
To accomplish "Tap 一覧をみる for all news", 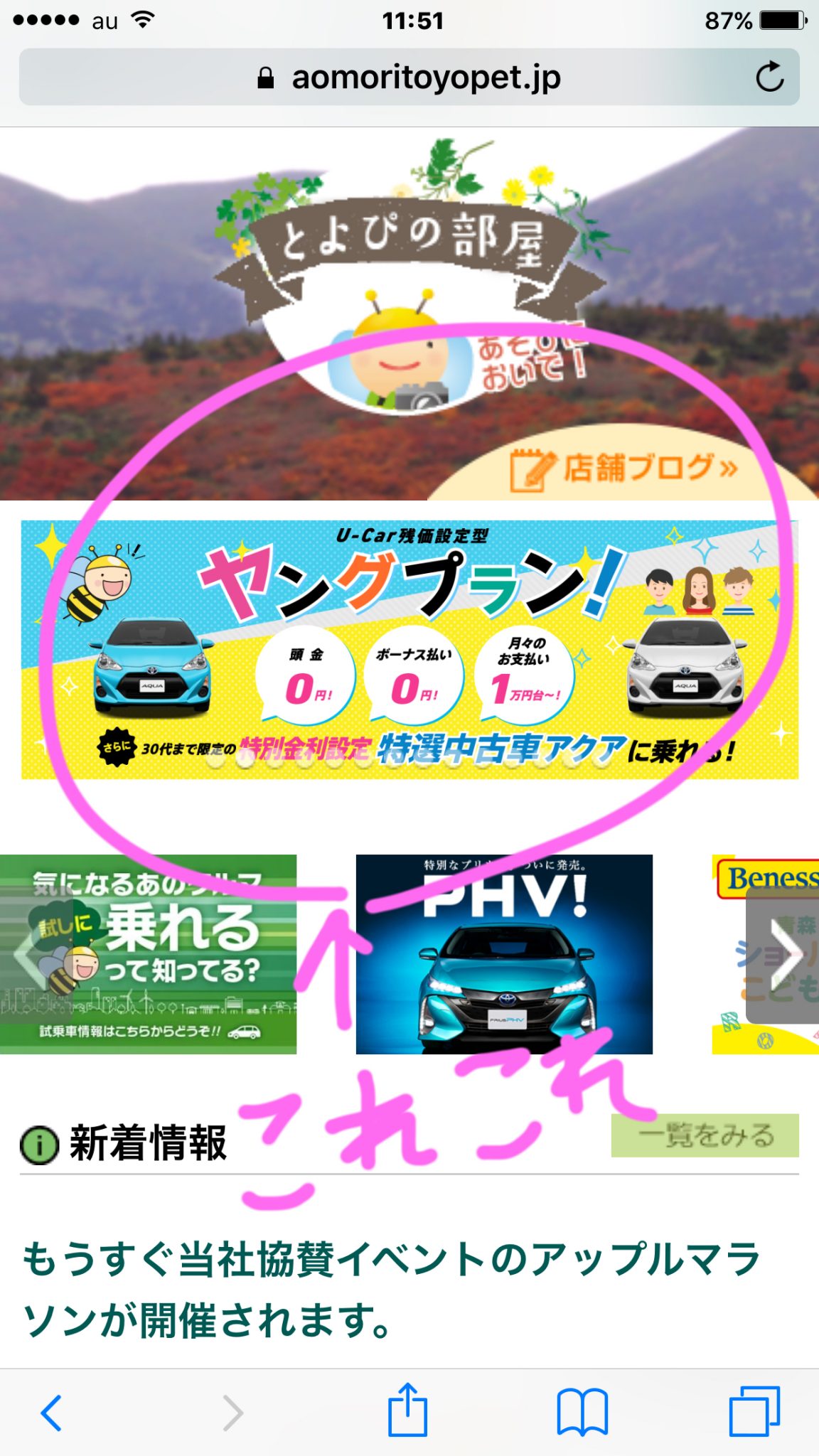I will pos(705,1135).
